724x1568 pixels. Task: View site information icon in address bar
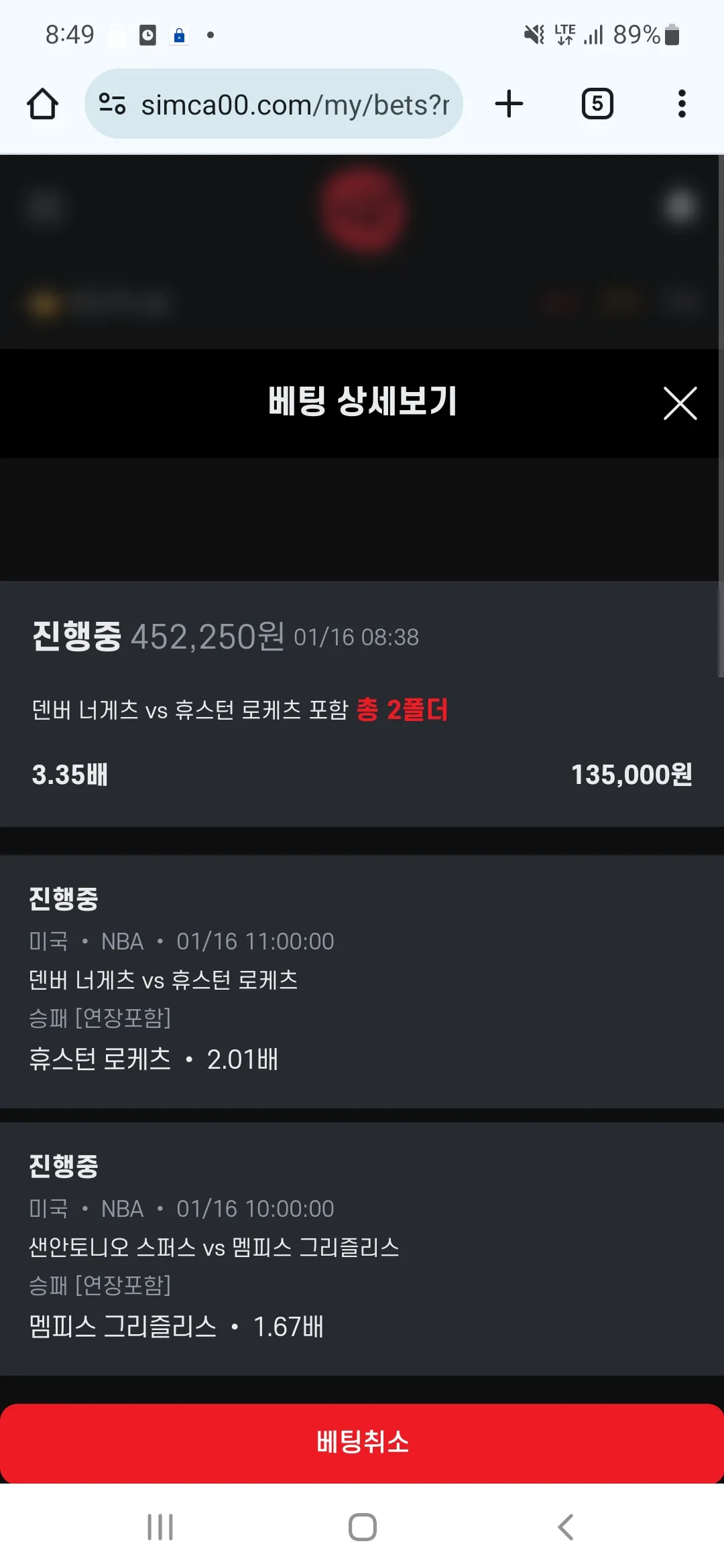[x=112, y=104]
